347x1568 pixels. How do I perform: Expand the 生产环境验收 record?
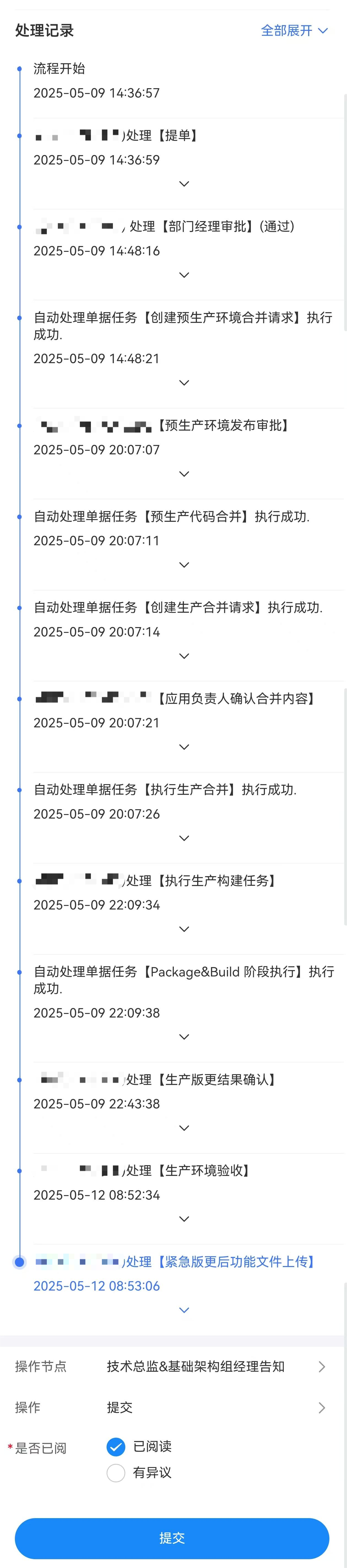pyautogui.click(x=184, y=1219)
